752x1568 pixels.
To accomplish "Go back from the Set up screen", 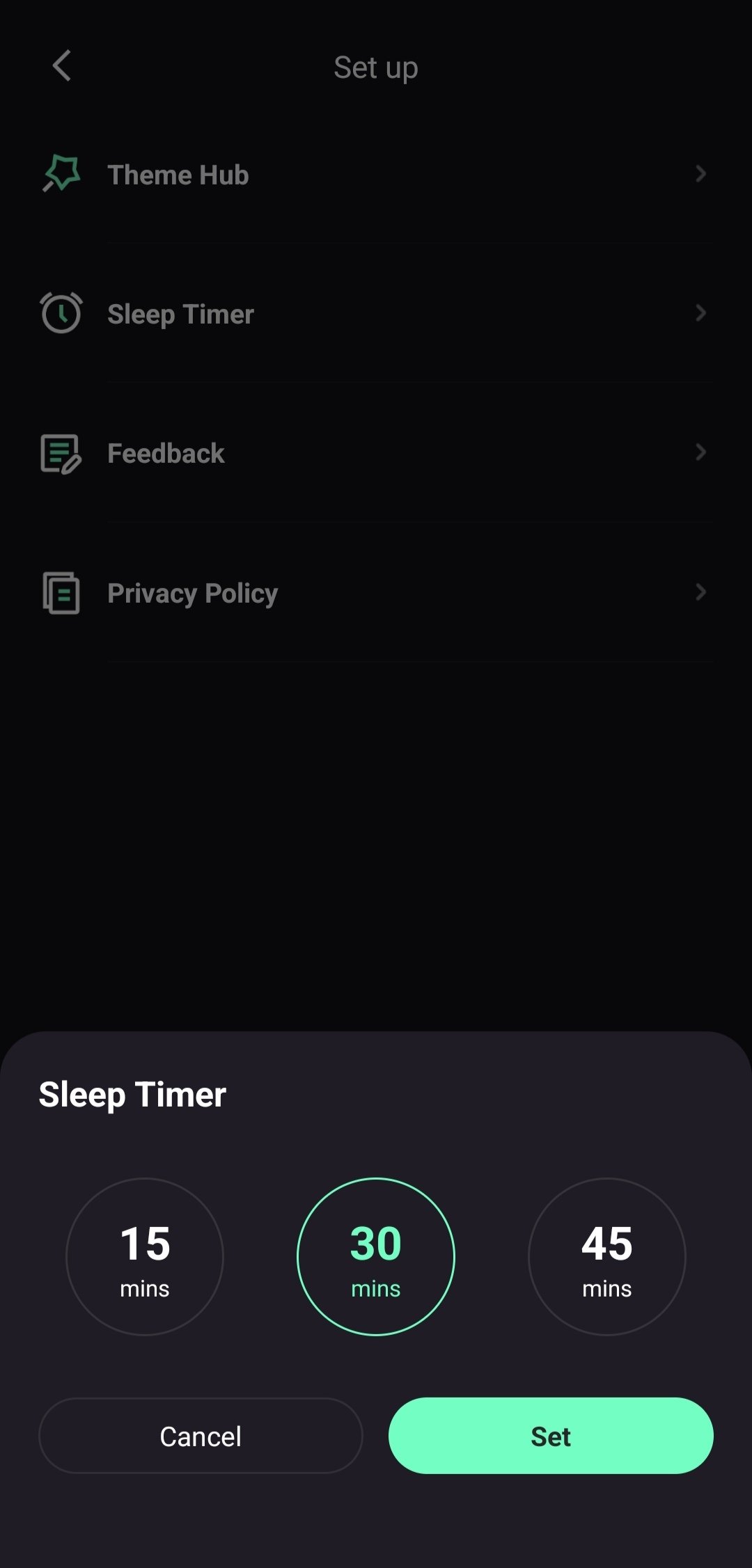I will [62, 66].
